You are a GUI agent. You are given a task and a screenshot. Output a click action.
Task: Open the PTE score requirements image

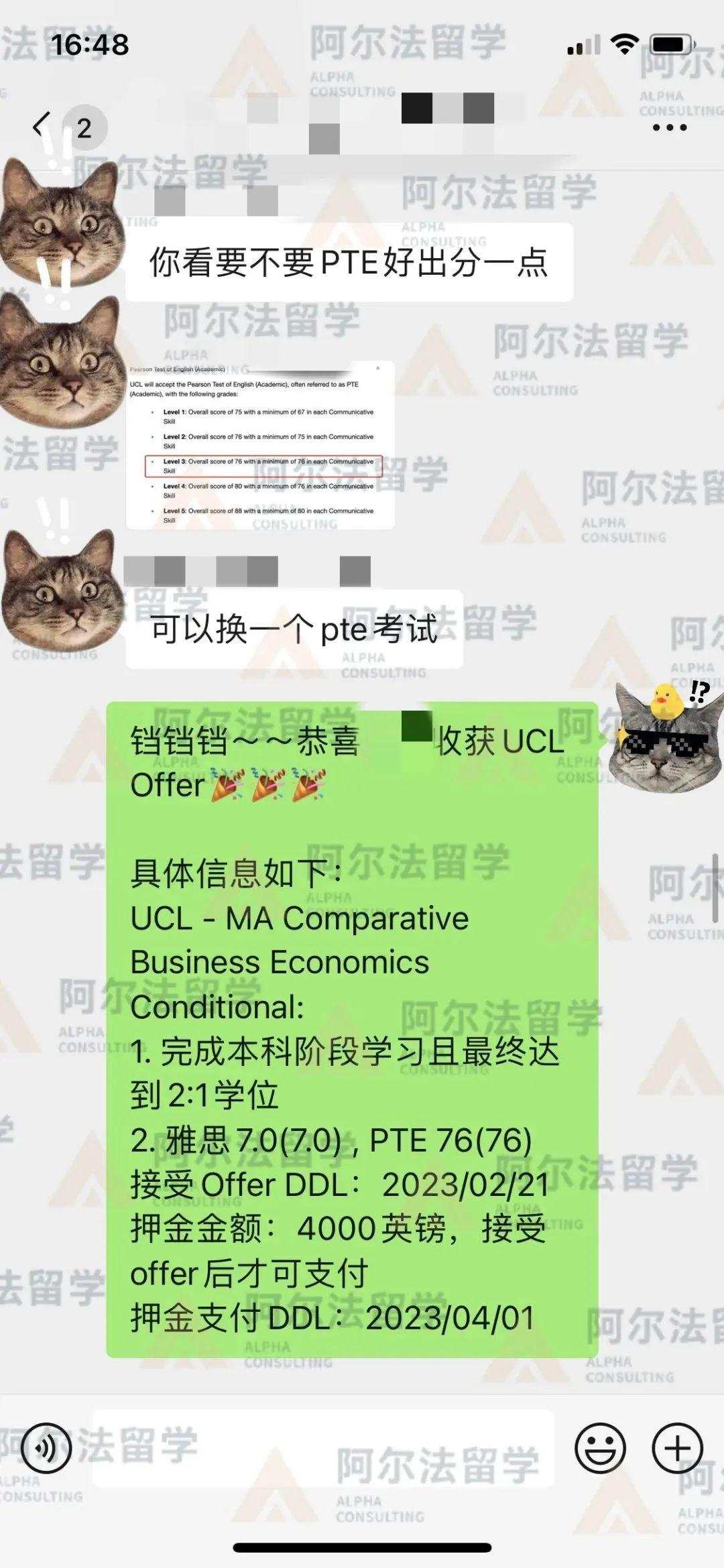point(260,444)
